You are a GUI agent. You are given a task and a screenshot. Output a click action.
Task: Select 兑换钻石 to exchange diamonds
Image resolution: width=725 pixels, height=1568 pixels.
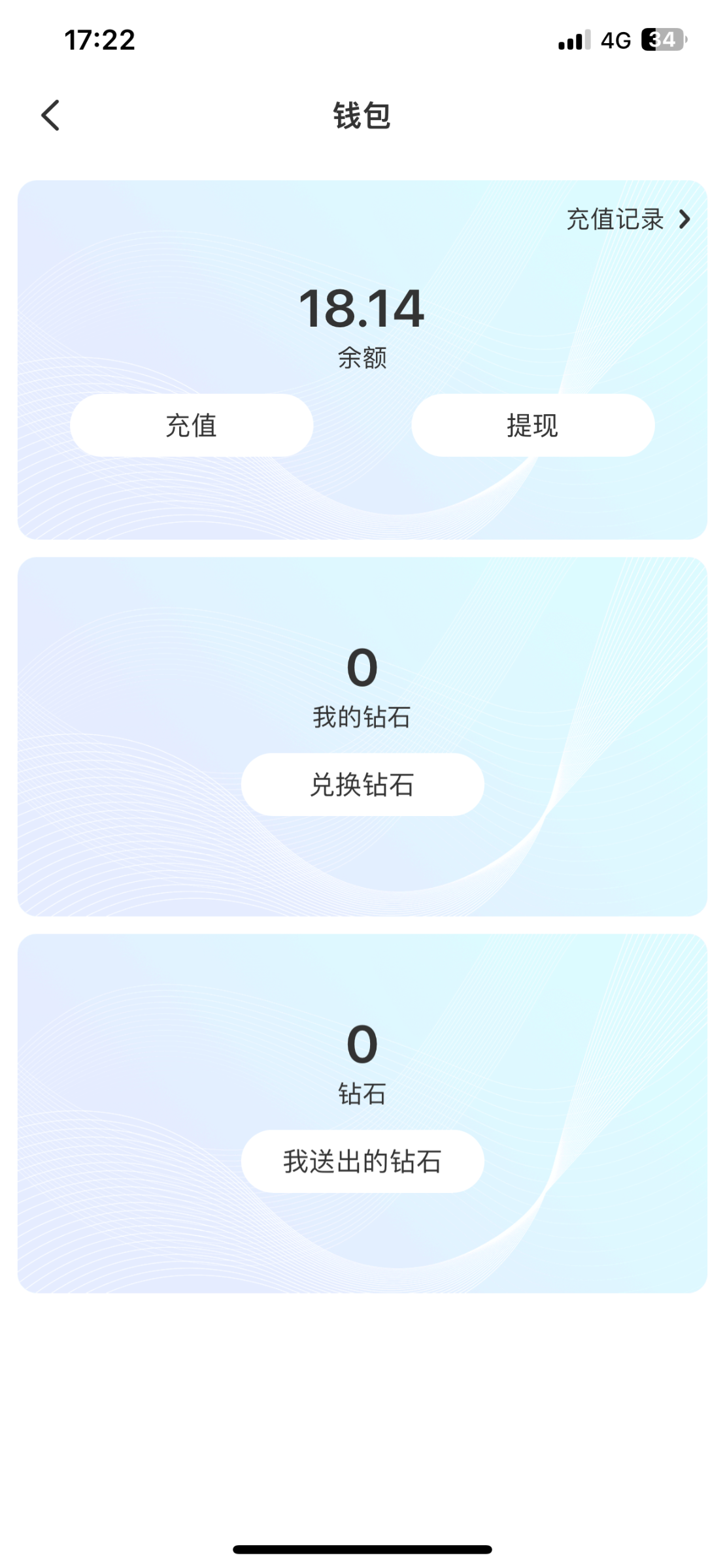pyautogui.click(x=362, y=785)
